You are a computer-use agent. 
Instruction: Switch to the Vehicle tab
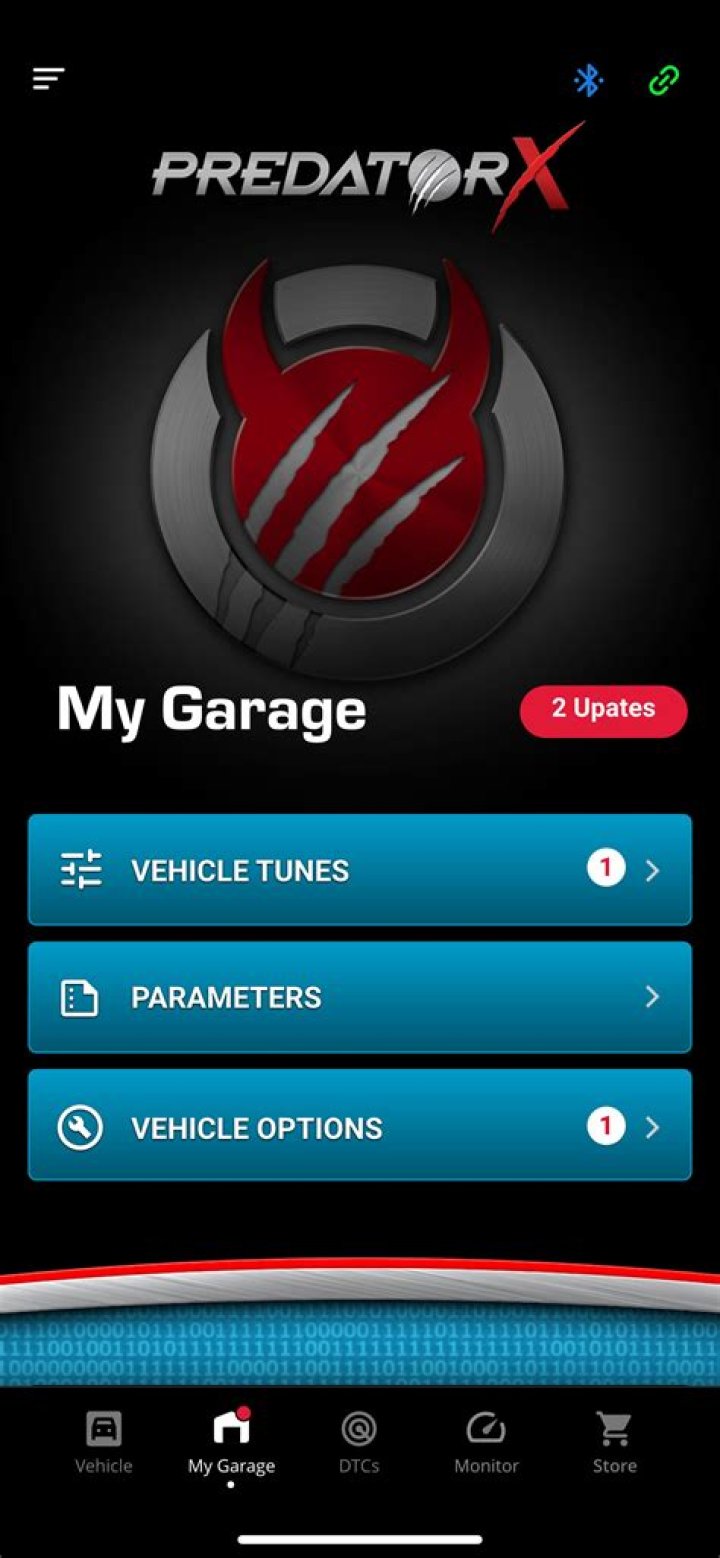103,1442
